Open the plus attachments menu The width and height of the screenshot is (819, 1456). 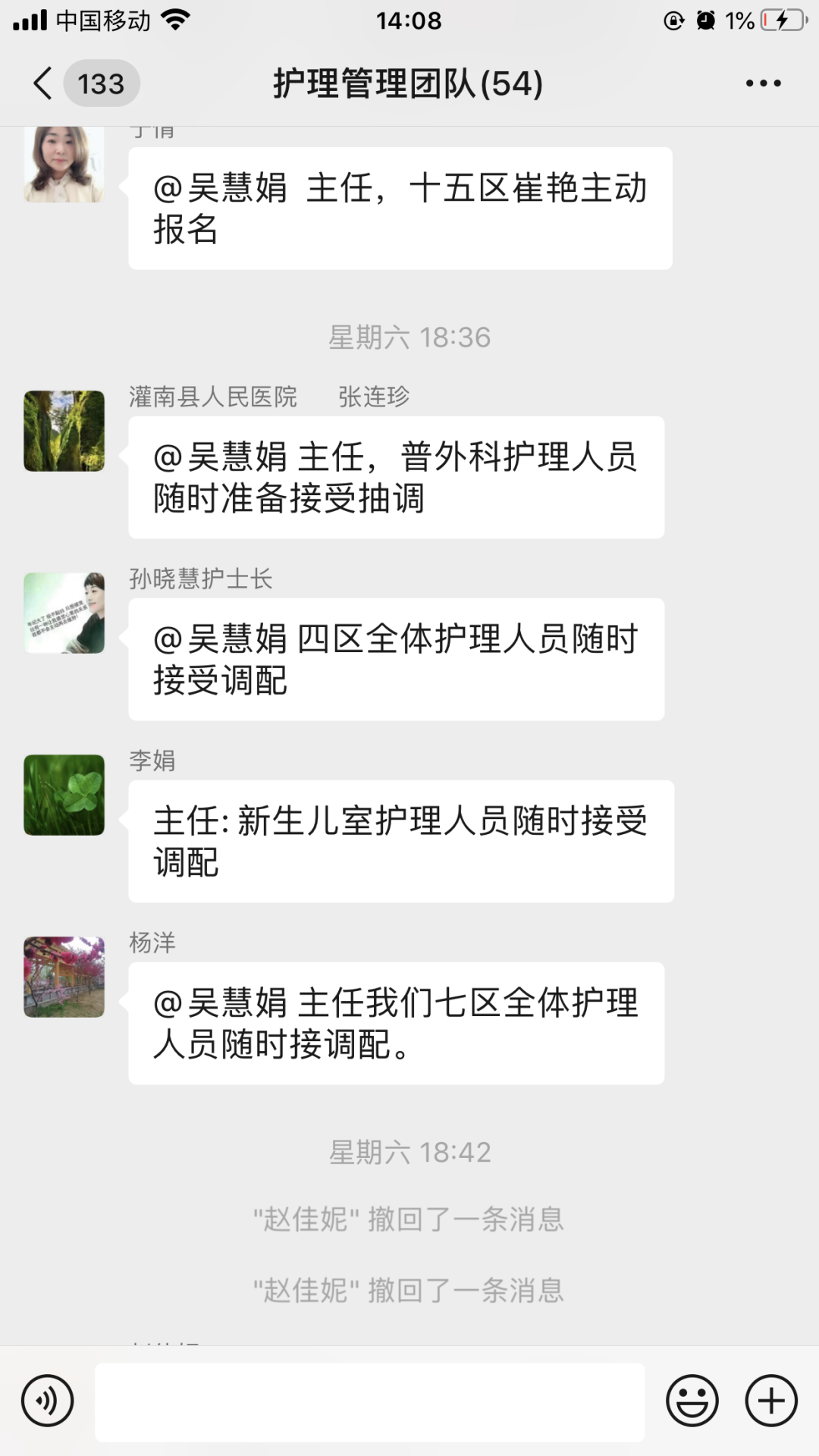point(771,1401)
